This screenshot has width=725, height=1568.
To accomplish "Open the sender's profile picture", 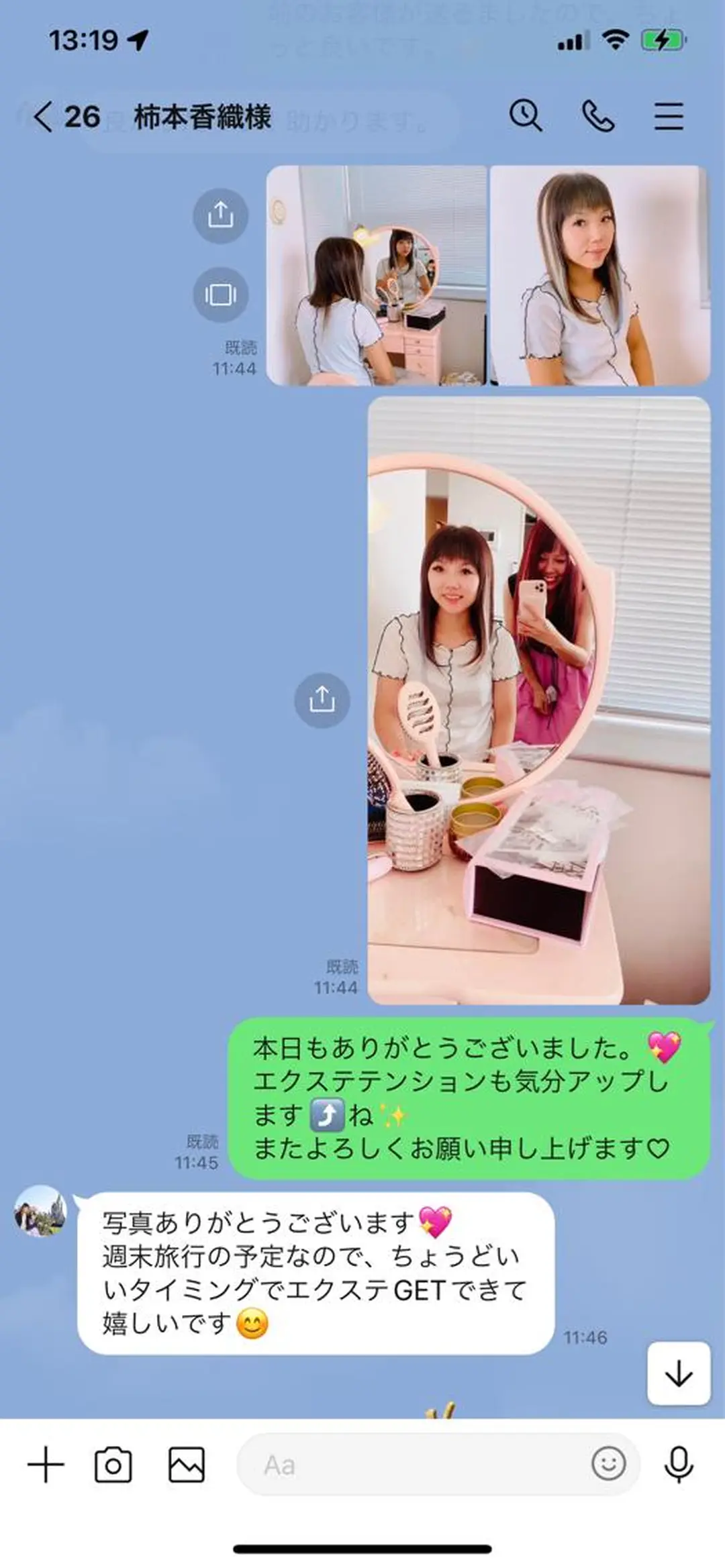I will pyautogui.click(x=40, y=1210).
